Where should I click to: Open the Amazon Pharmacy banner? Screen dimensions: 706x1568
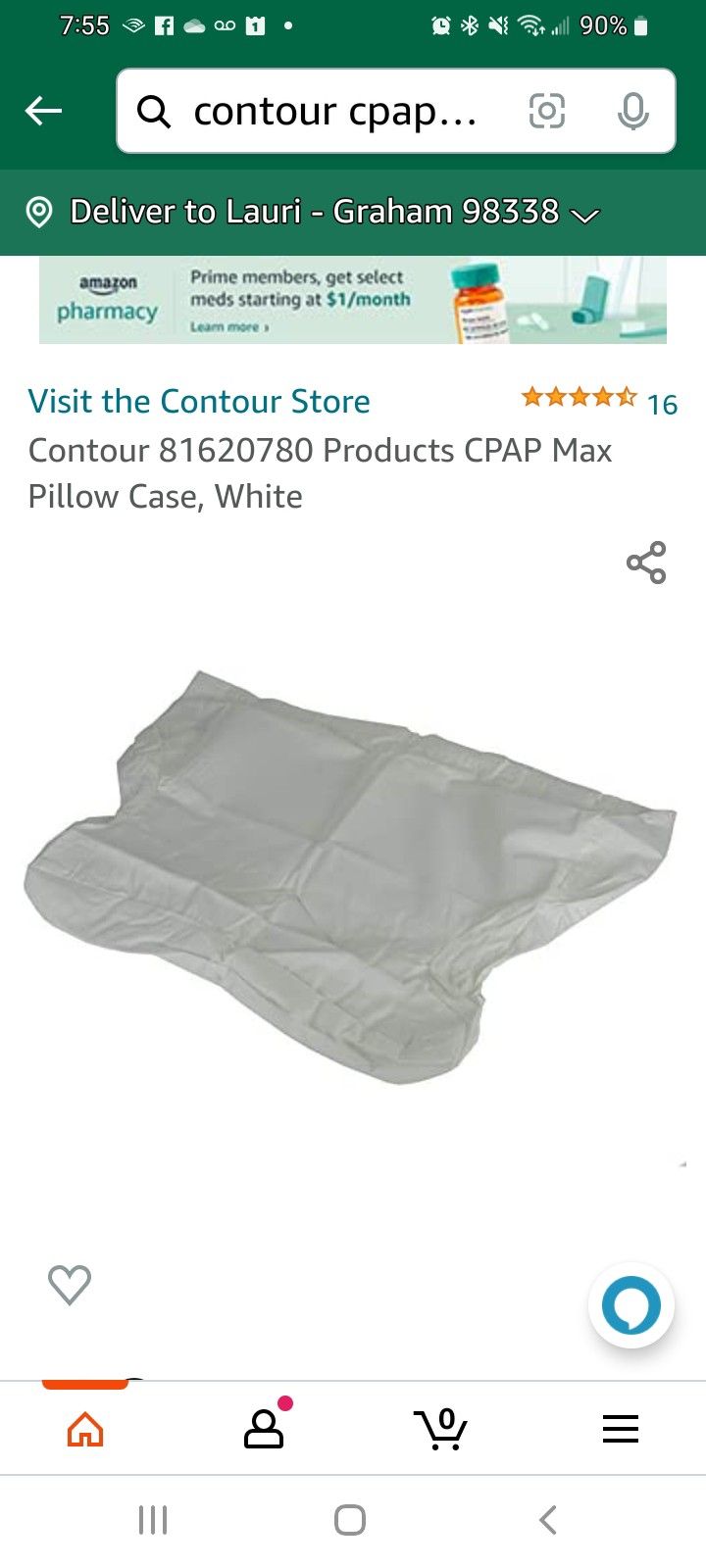[x=353, y=300]
